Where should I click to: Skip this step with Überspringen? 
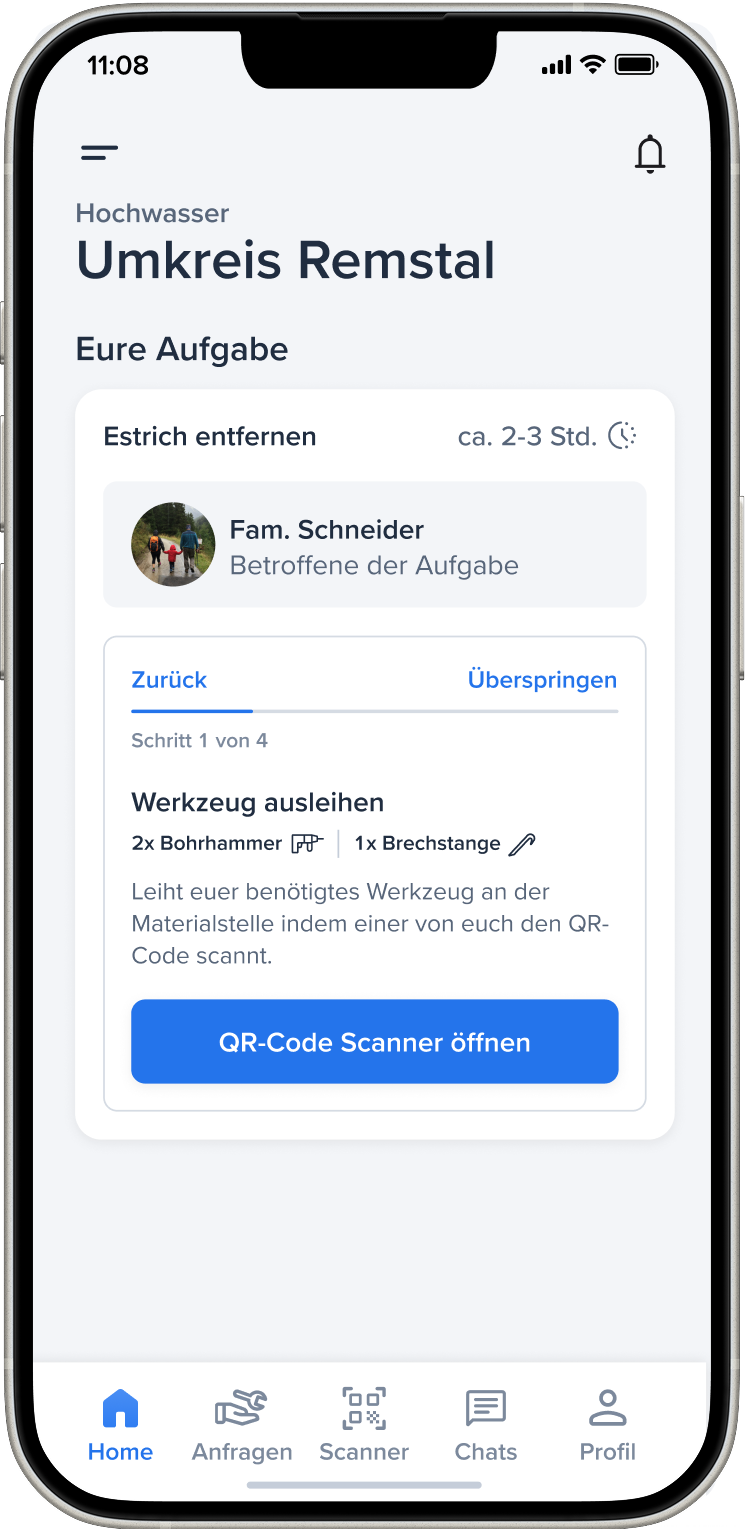point(542,680)
